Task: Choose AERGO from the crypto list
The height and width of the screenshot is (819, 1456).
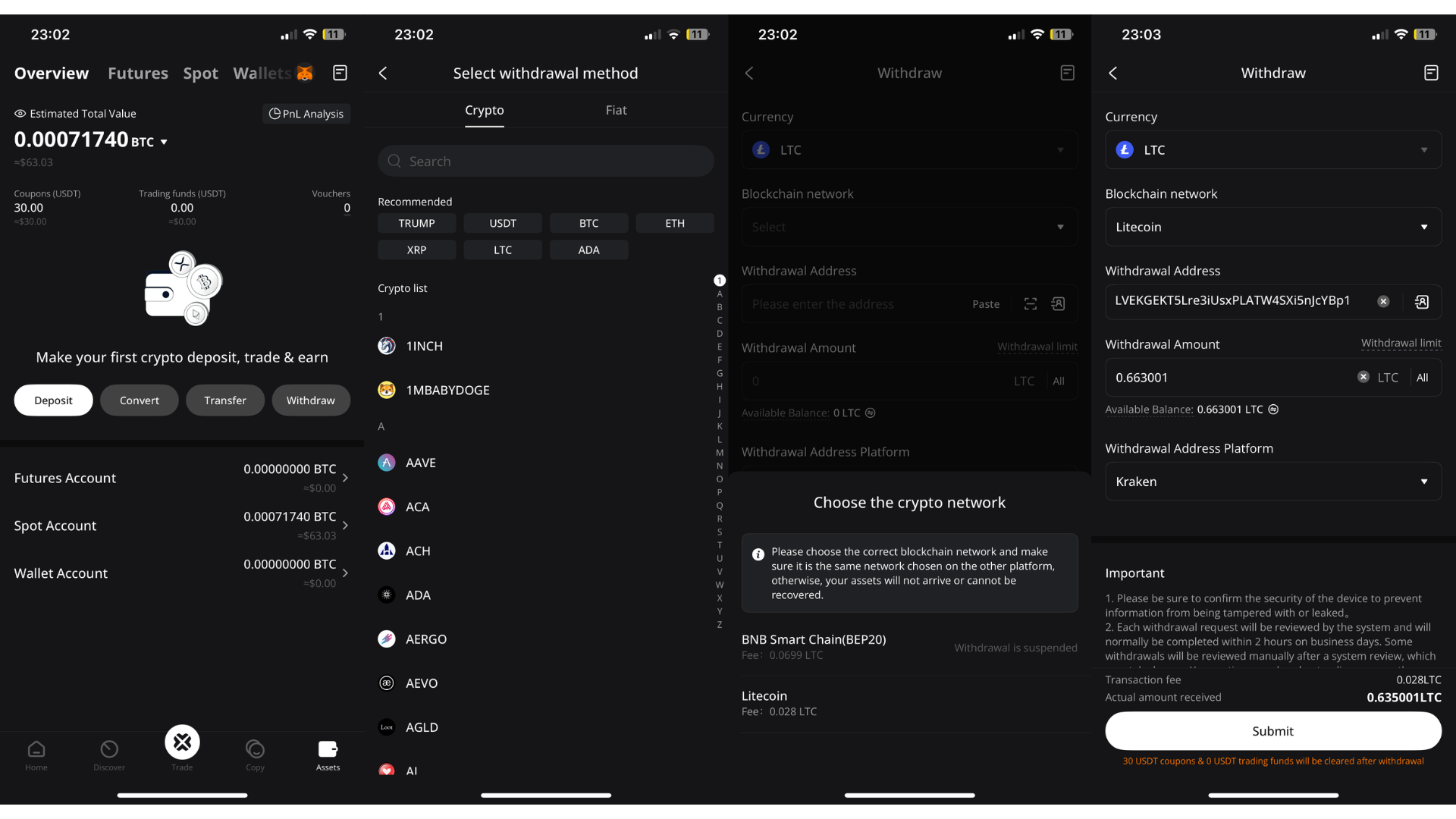Action: tap(425, 639)
